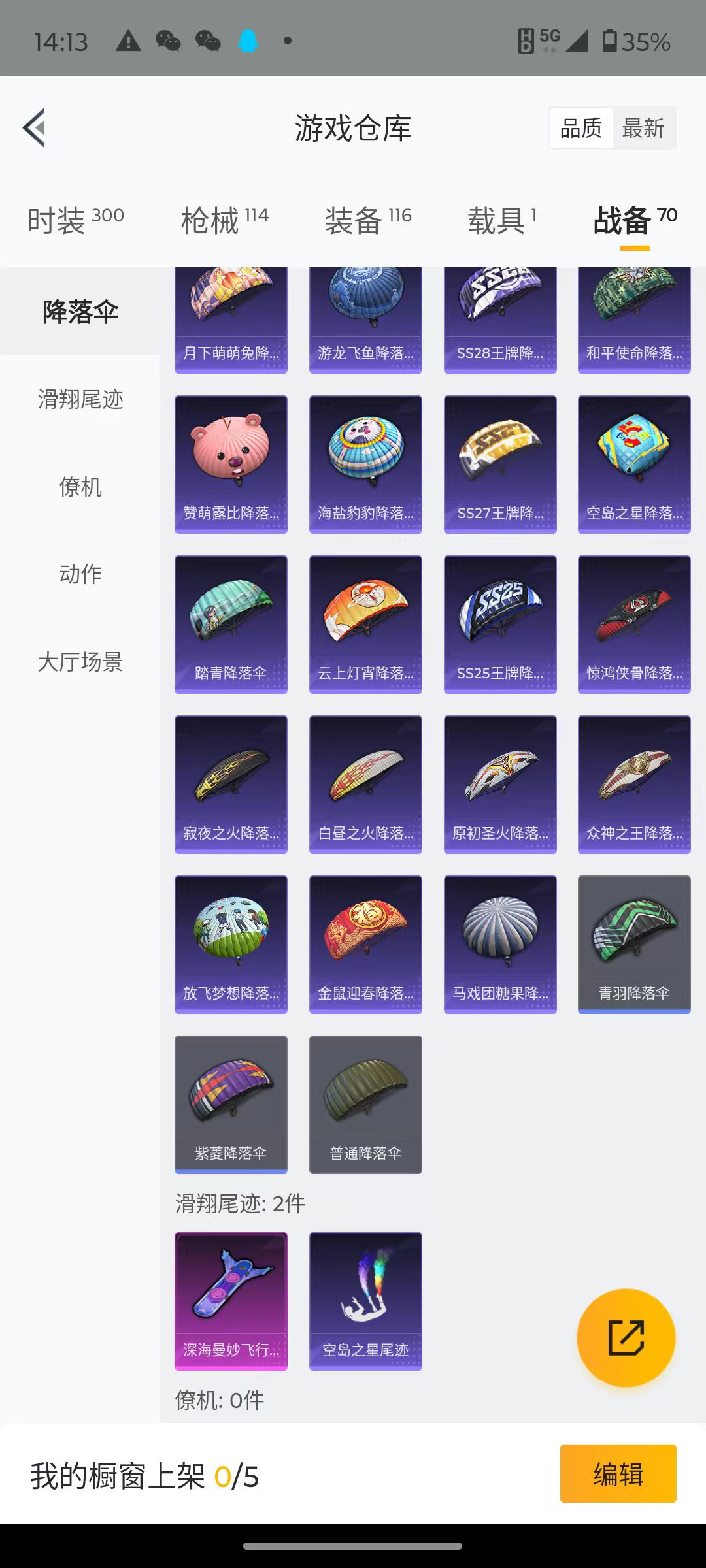Open the 普通降落伞 tile
The image size is (706, 1568).
(x=365, y=1104)
